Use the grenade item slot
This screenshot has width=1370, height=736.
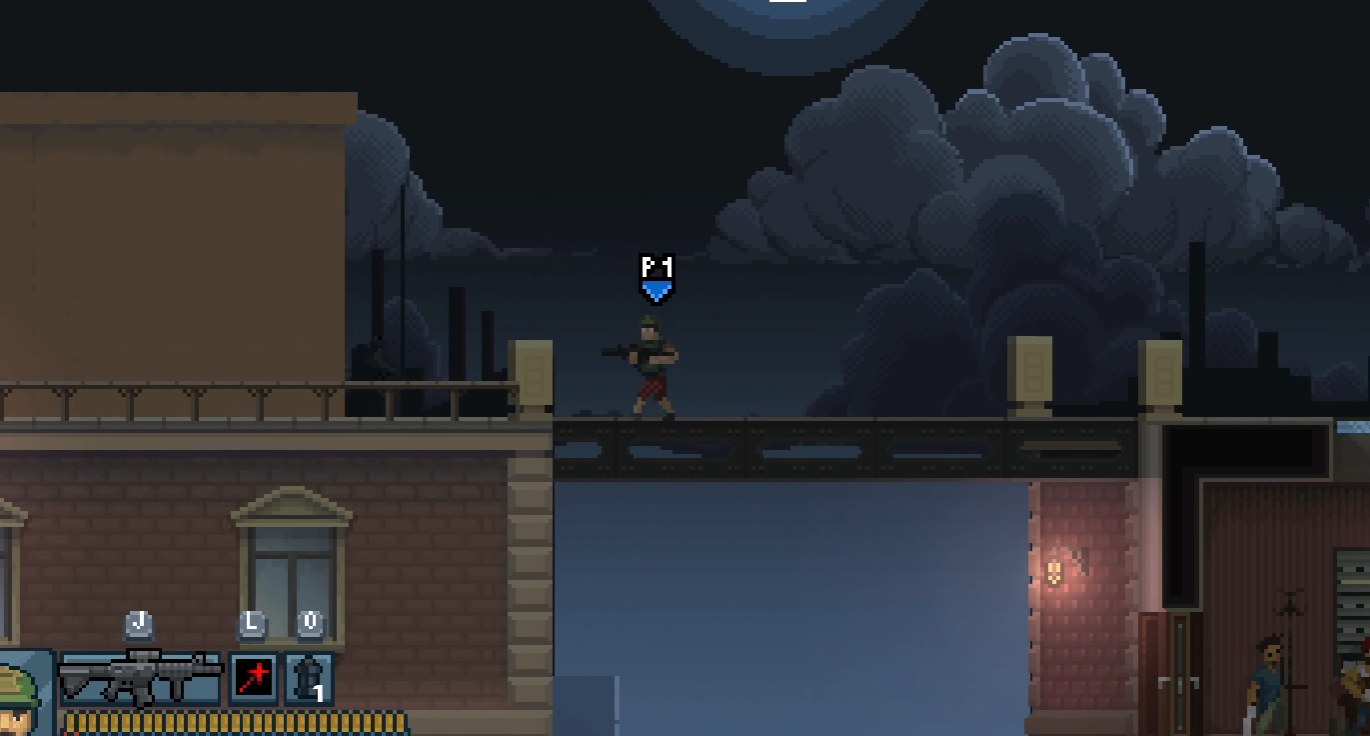[x=309, y=679]
